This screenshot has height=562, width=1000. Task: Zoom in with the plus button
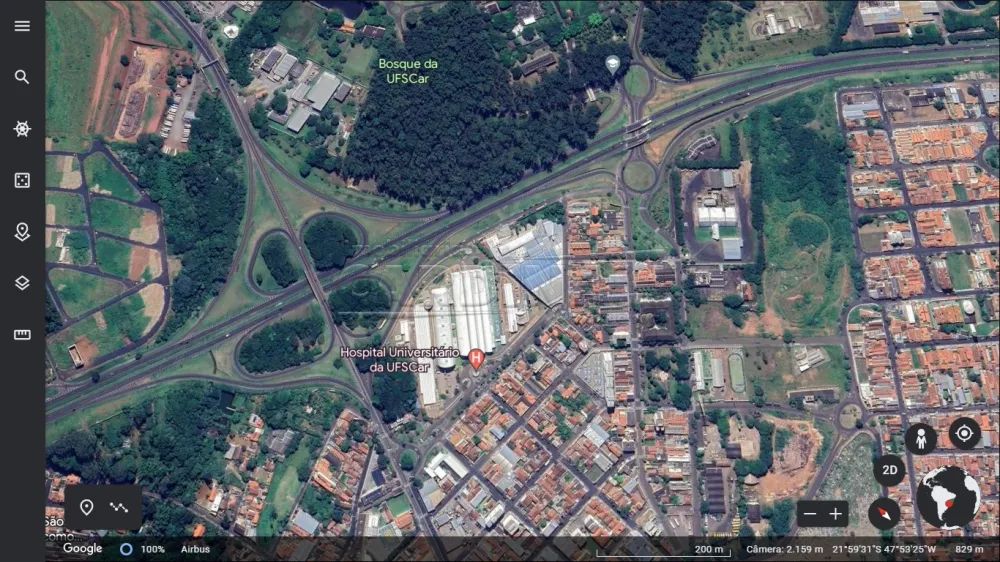[x=836, y=514]
